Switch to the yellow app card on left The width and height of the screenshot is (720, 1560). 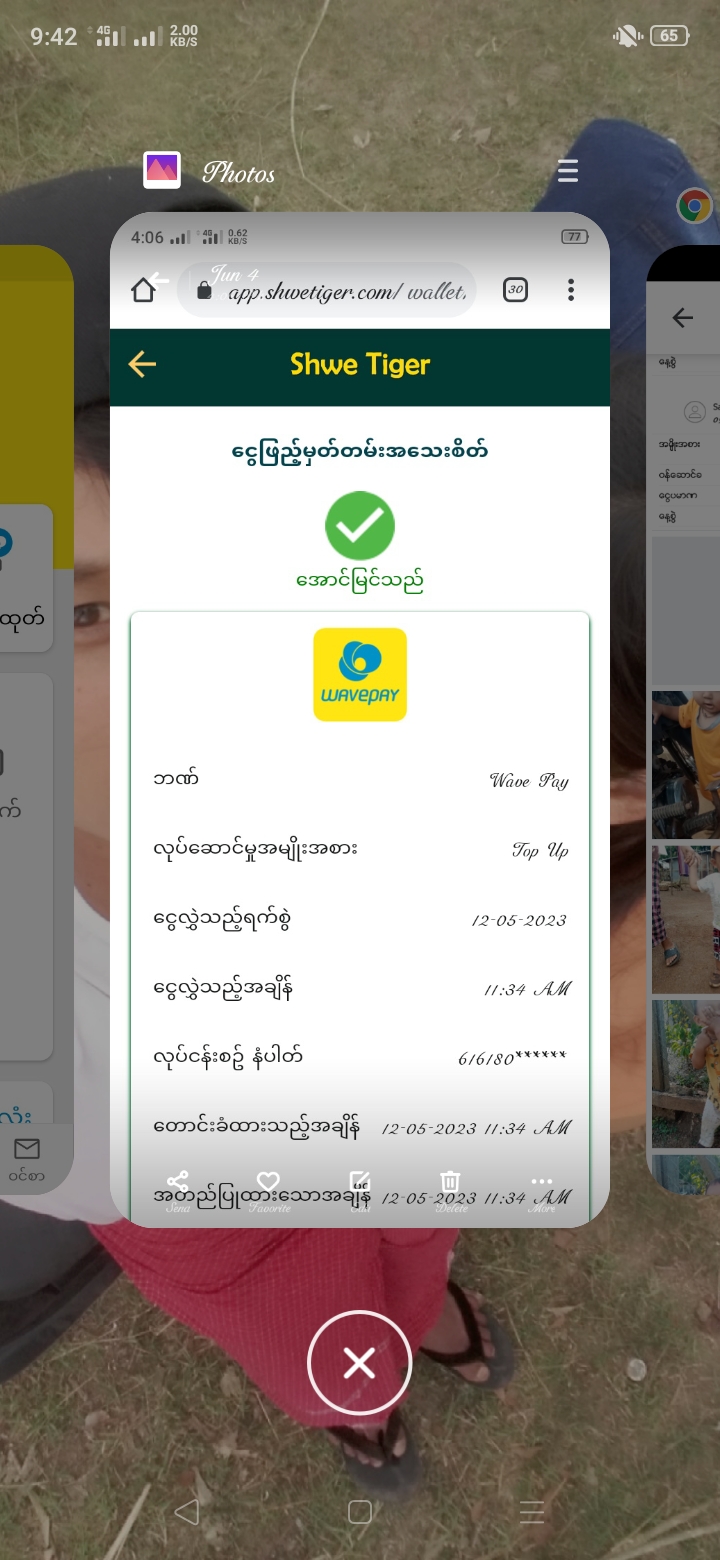coord(35,720)
